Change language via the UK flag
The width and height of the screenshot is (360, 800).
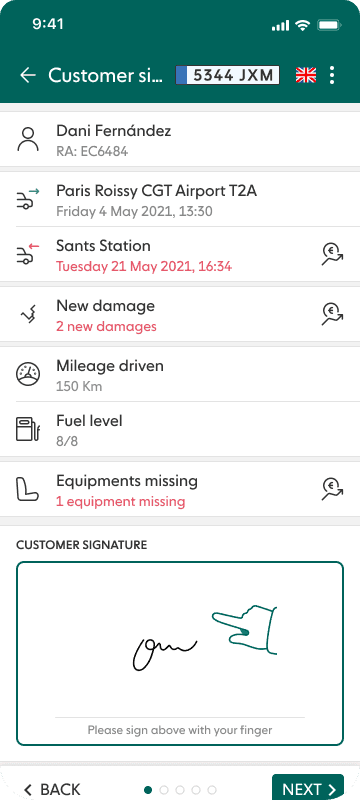click(306, 76)
